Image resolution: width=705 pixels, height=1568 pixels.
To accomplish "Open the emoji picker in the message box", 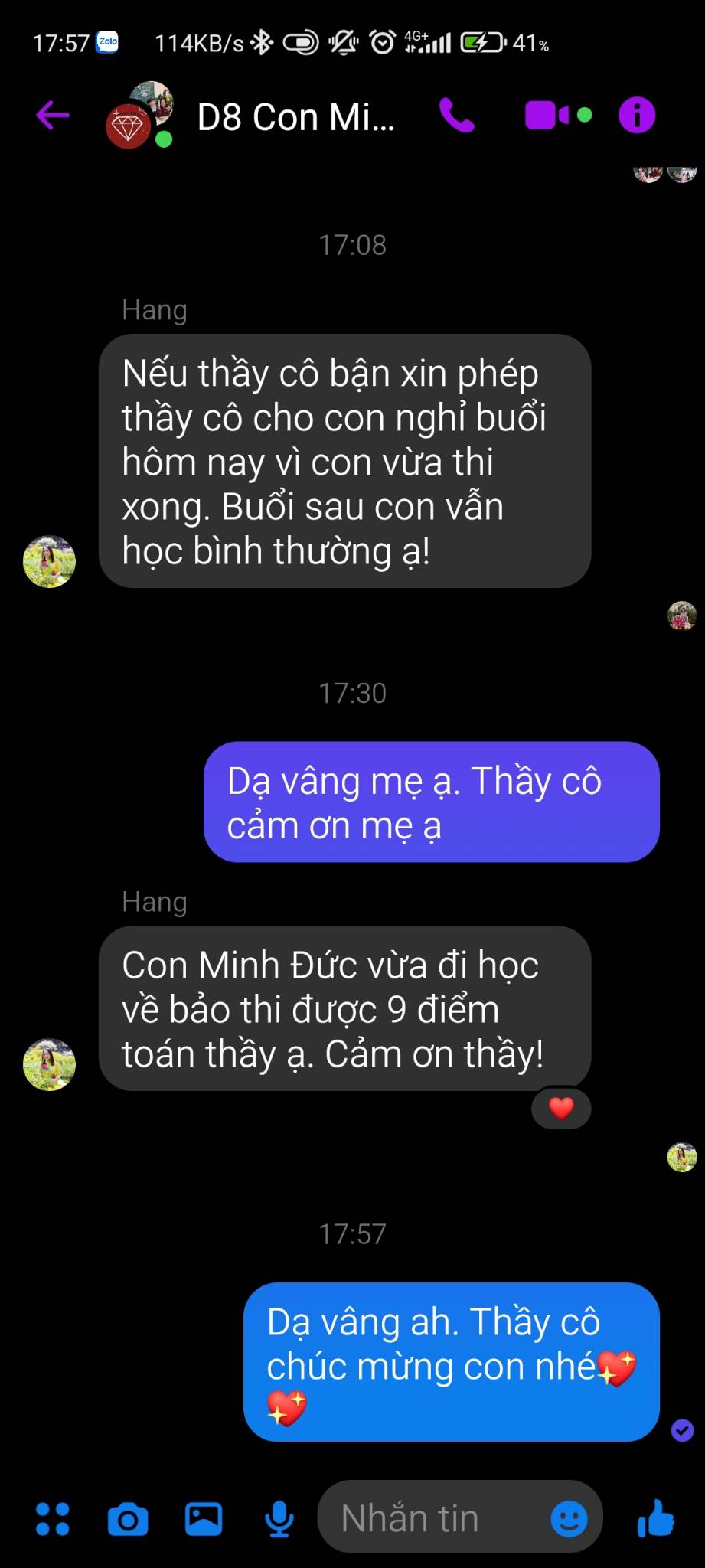I will coord(569,1519).
